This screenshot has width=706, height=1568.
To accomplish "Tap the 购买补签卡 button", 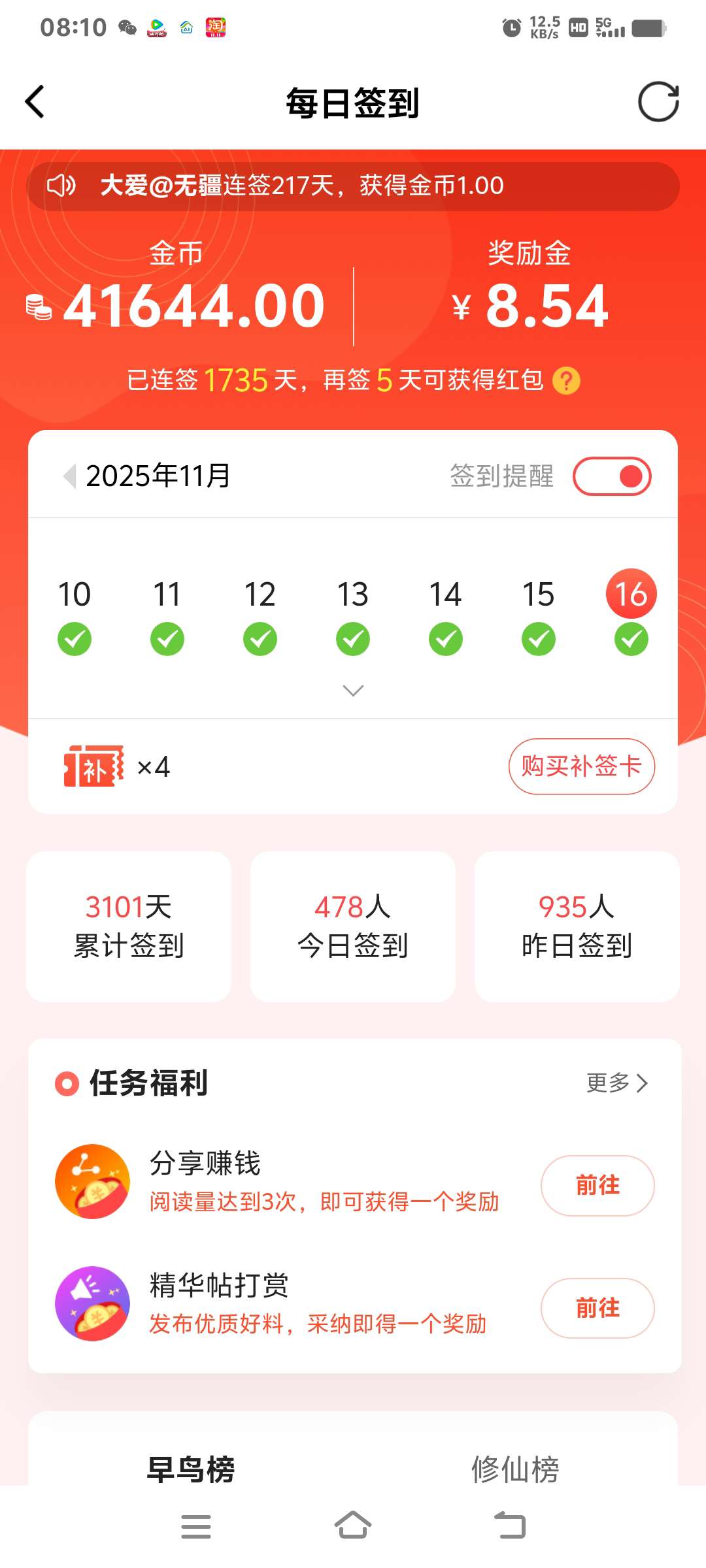I will tap(581, 766).
